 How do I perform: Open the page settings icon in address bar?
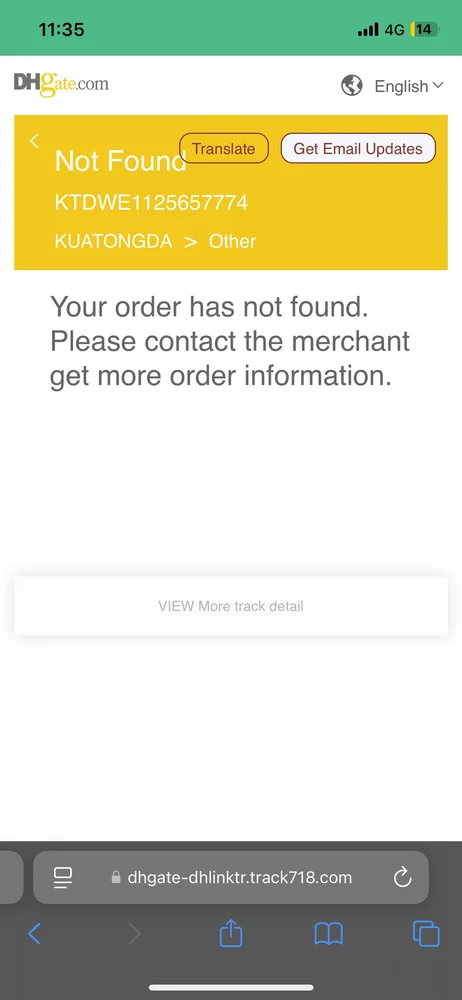[63, 878]
